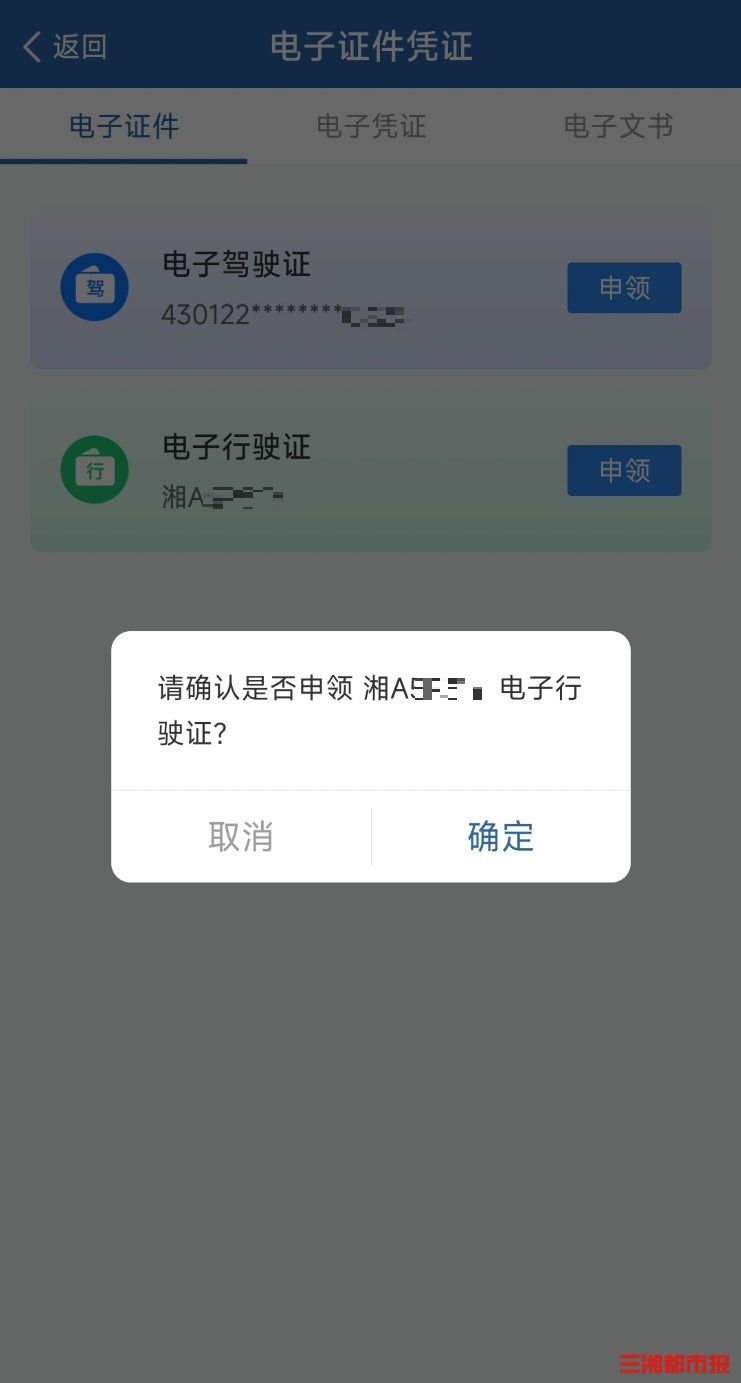Tap 申领 for 电子驾驶证
The width and height of the screenshot is (741, 1383).
[624, 288]
